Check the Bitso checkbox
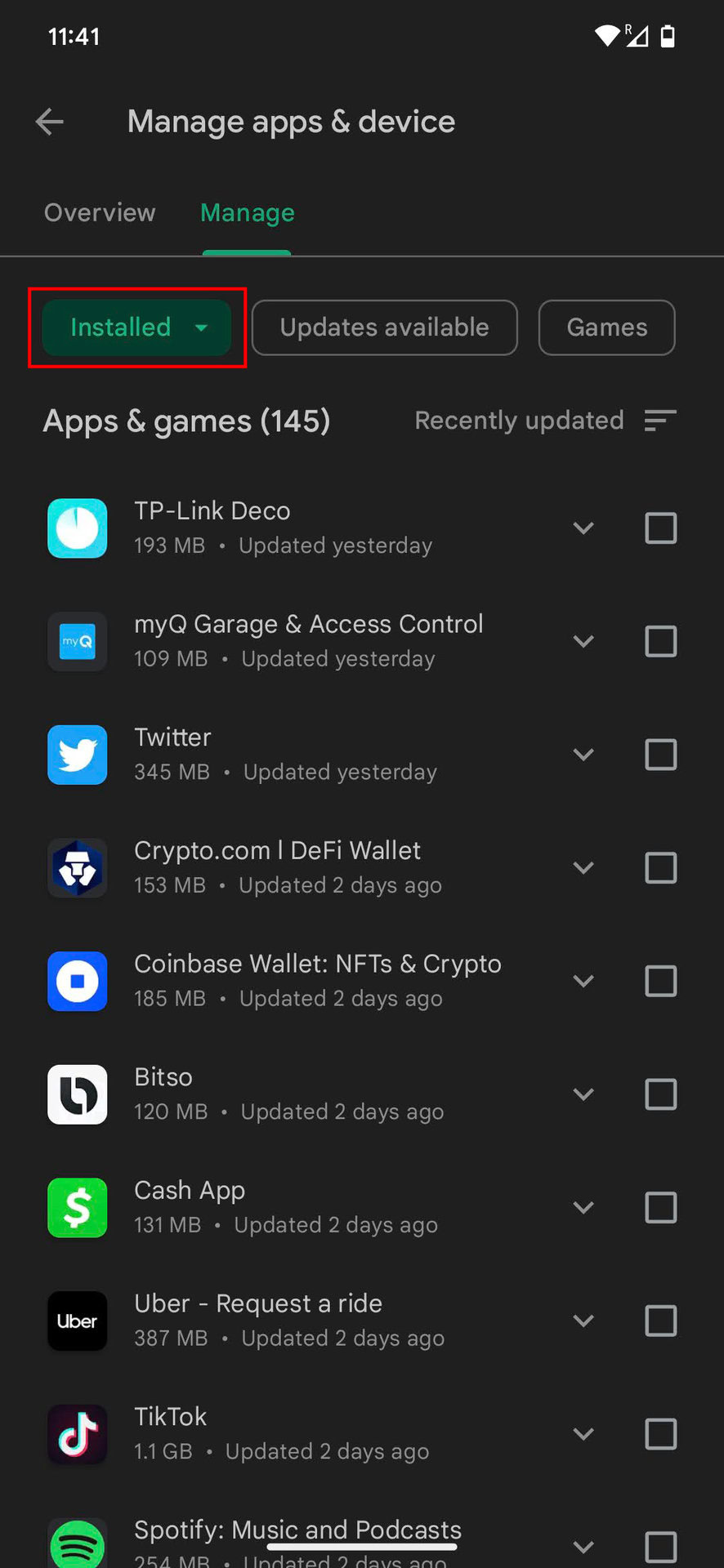The width and height of the screenshot is (724, 1568). click(x=660, y=1094)
